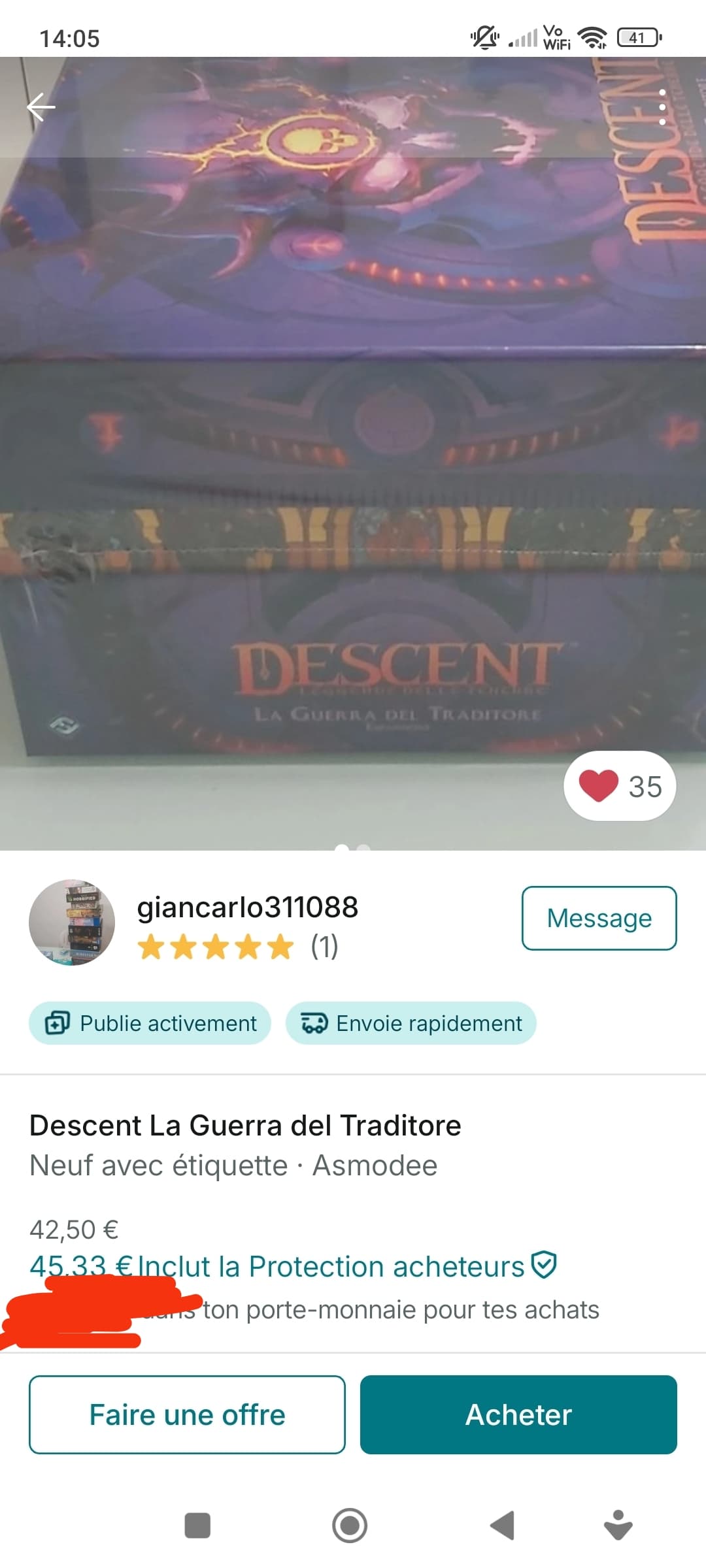Open the three-dot overflow menu
This screenshot has height=1568, width=706.
pos(662,107)
